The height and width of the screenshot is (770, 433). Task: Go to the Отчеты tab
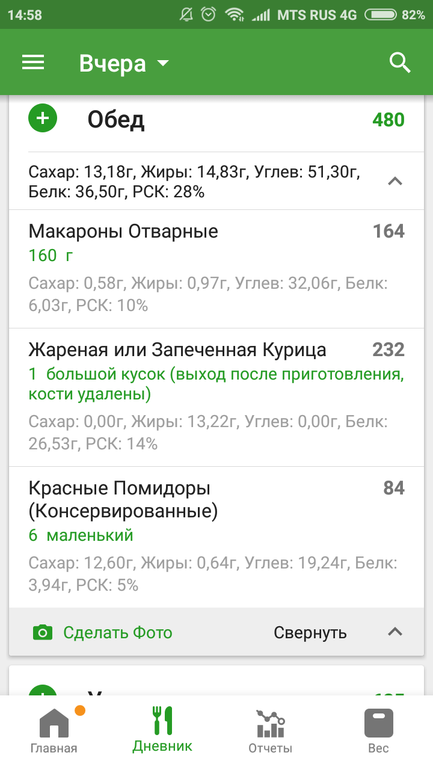click(x=271, y=731)
